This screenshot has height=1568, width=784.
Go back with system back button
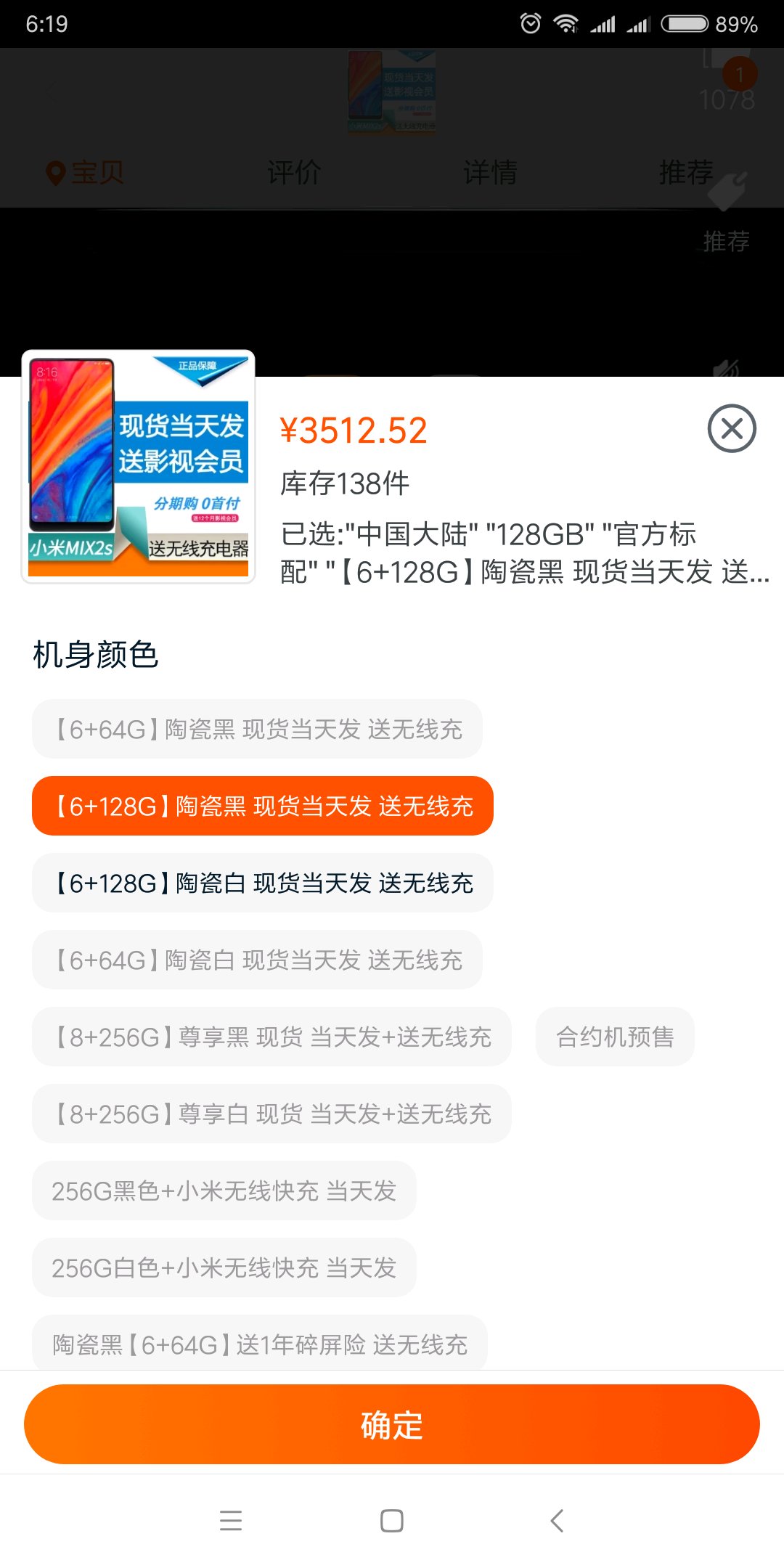[557, 1520]
